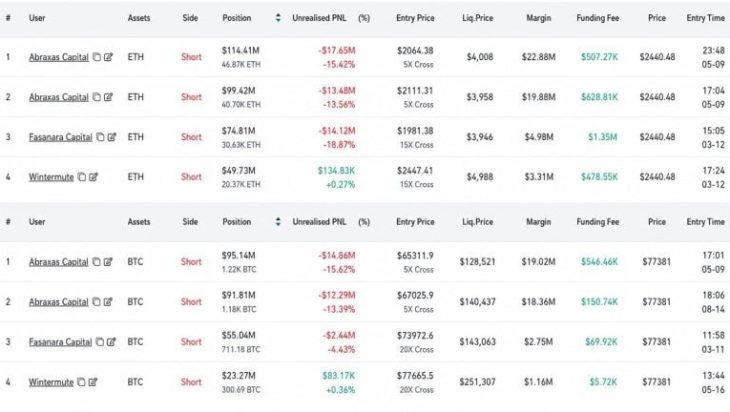Sort the ETH table by Position

pos(278,18)
